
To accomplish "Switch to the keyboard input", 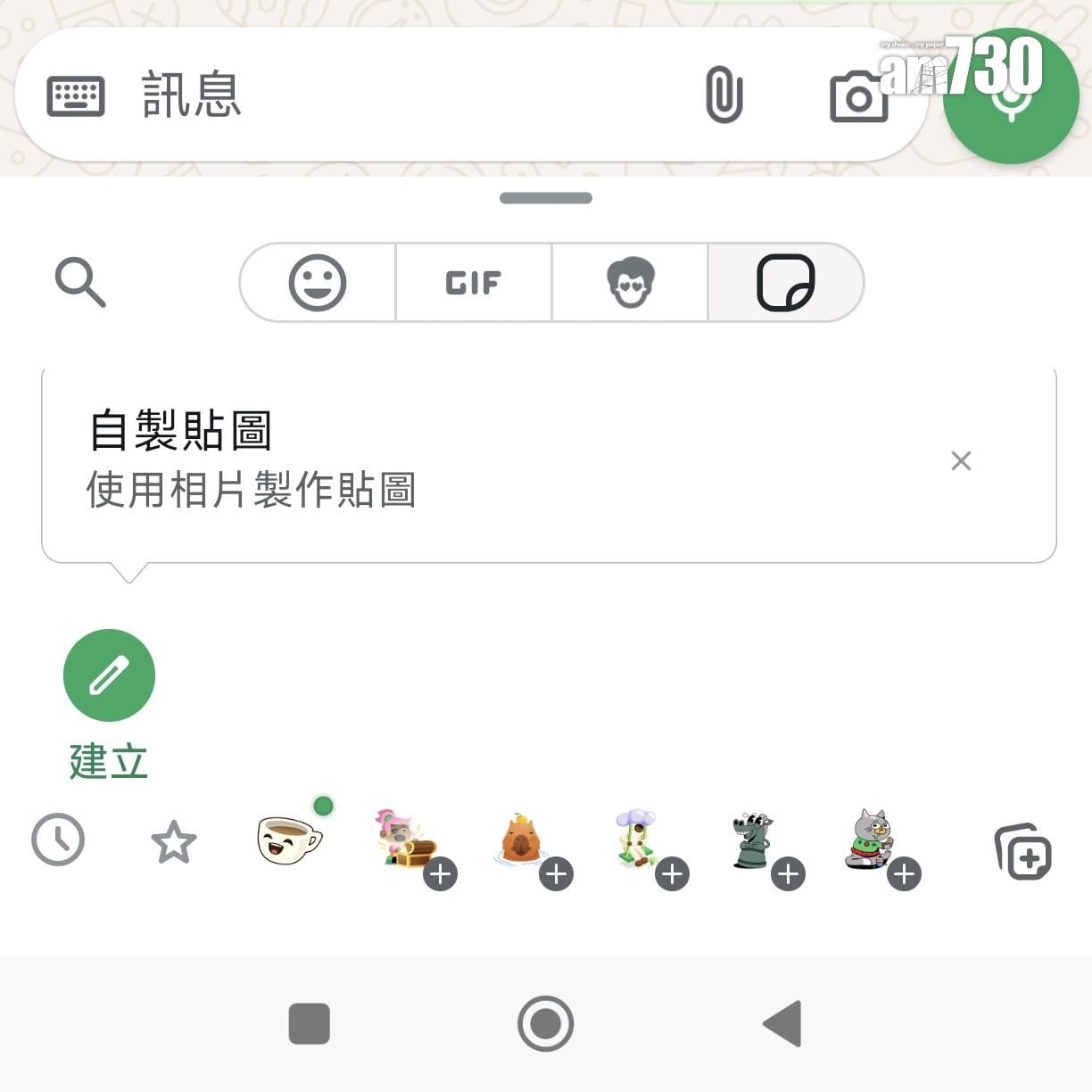I will pyautogui.click(x=76, y=95).
